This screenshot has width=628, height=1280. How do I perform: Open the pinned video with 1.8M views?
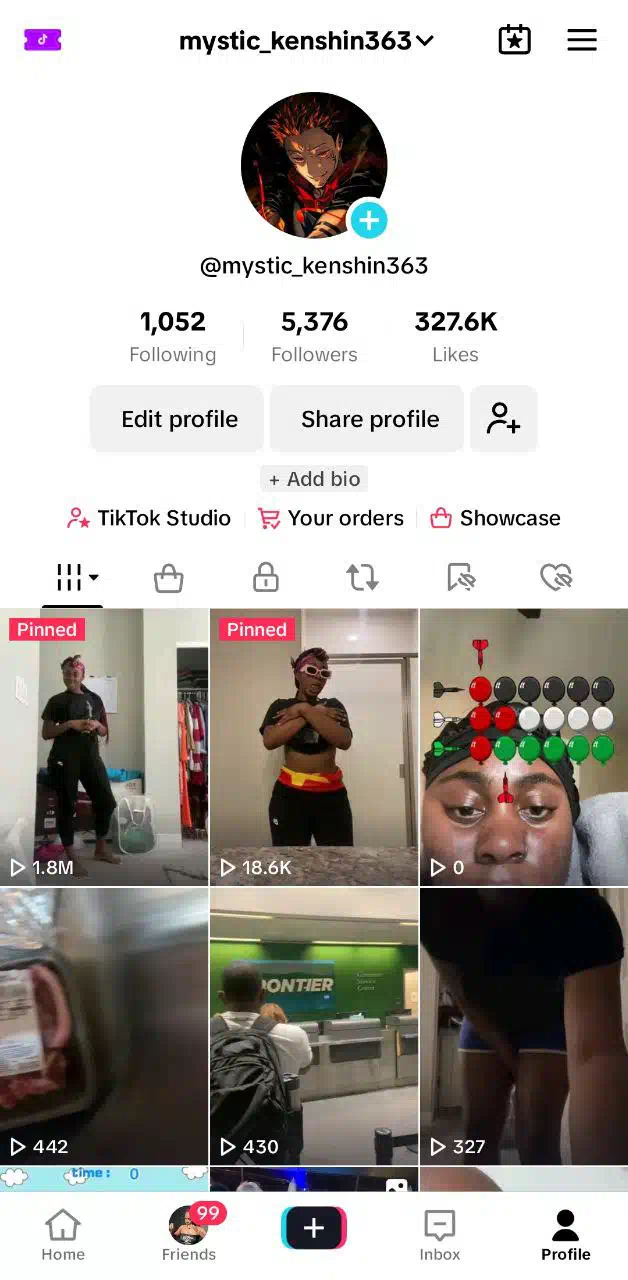[x=104, y=747]
